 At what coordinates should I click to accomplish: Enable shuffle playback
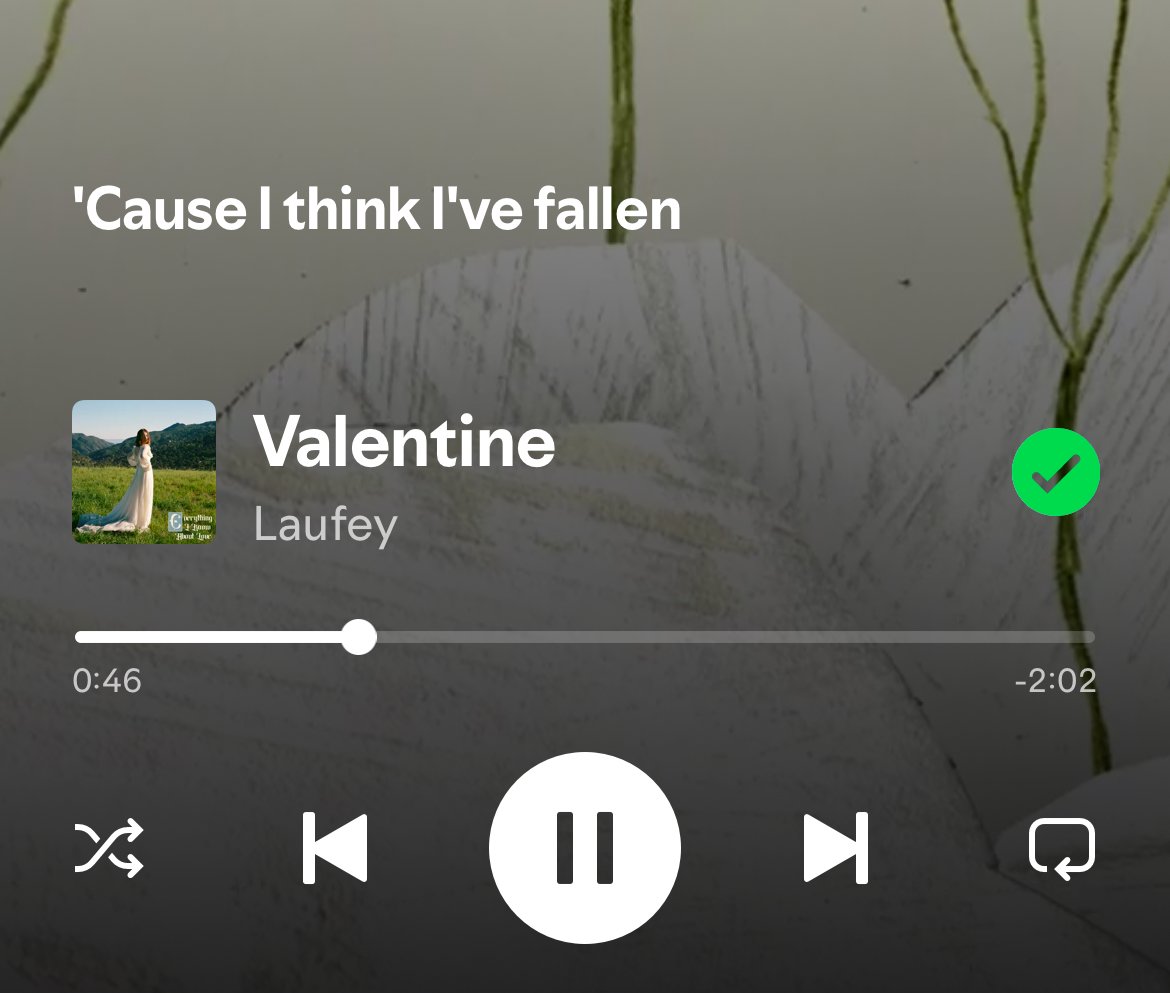[x=110, y=848]
